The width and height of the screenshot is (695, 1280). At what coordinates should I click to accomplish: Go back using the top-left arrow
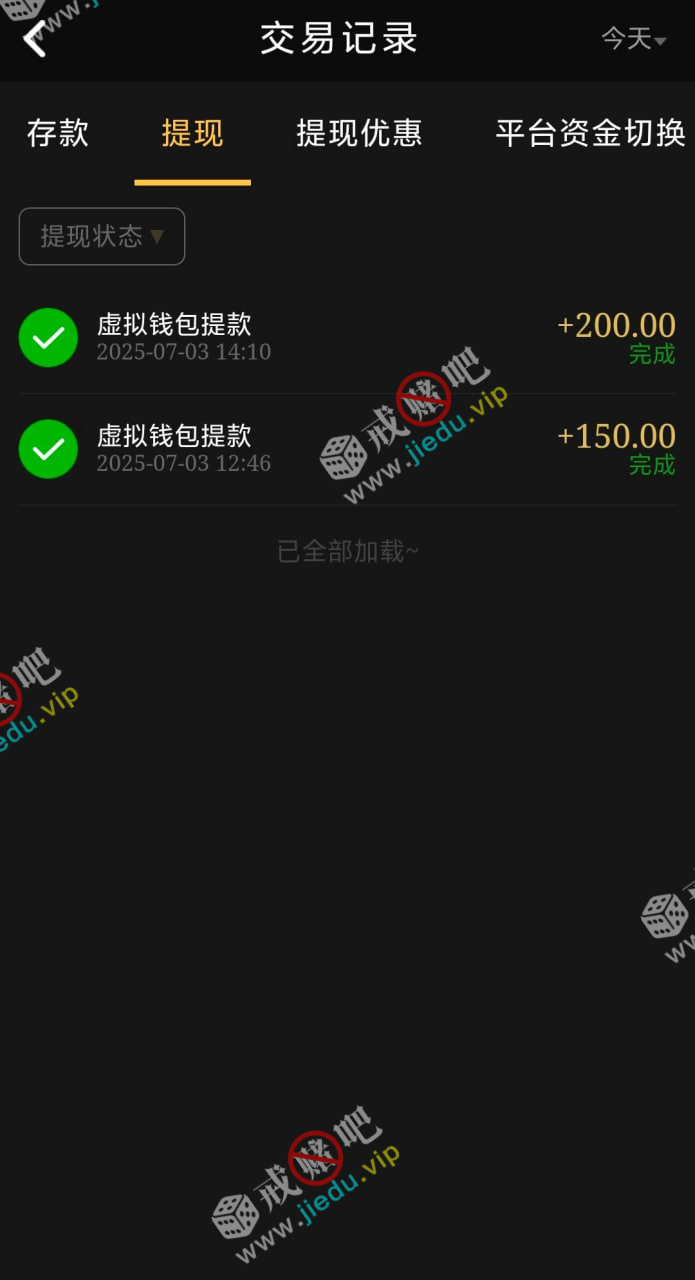[x=35, y=40]
